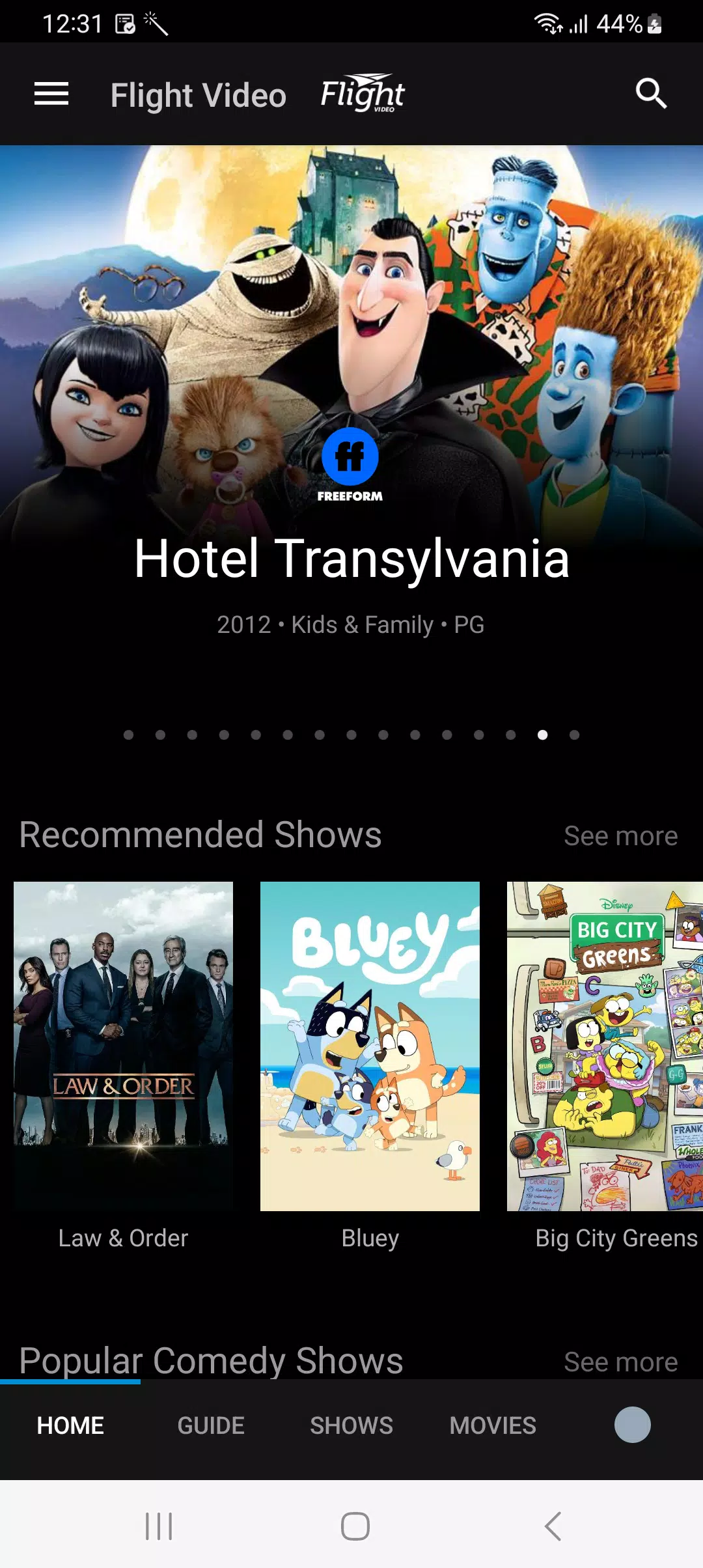Switch to the Shows tab
Viewport: 703px width, 1568px height.
click(351, 1425)
